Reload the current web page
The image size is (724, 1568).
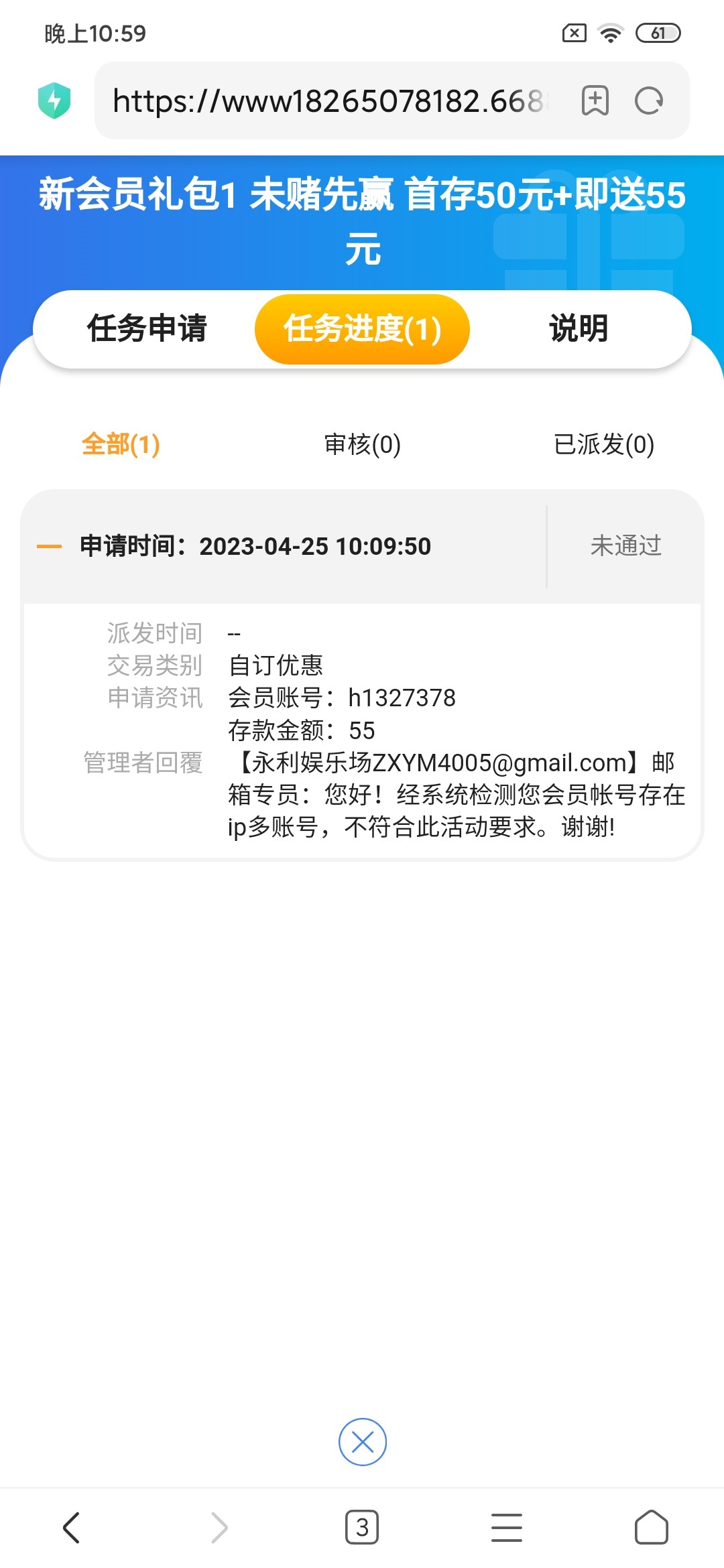coord(648,101)
